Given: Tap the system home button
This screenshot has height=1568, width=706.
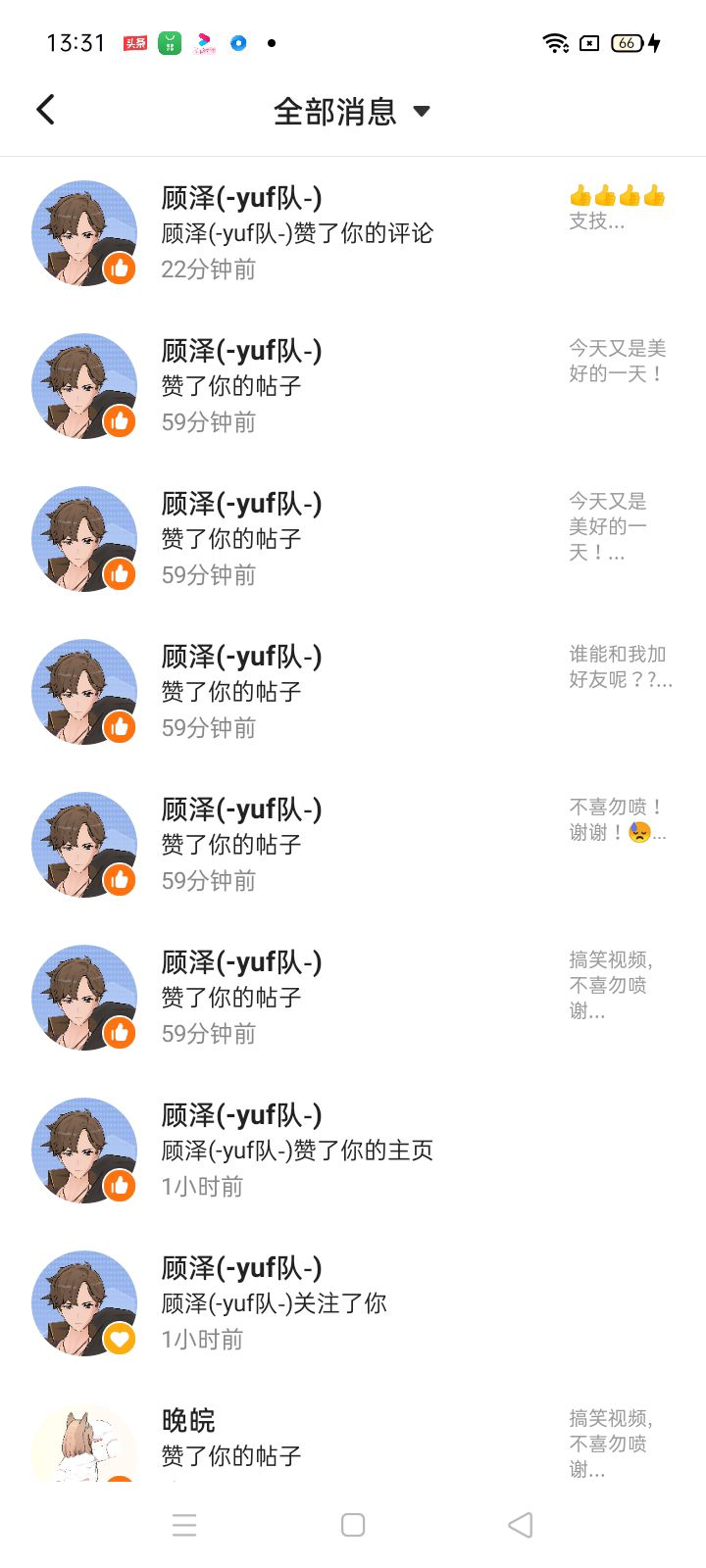Looking at the screenshot, I should [353, 1525].
